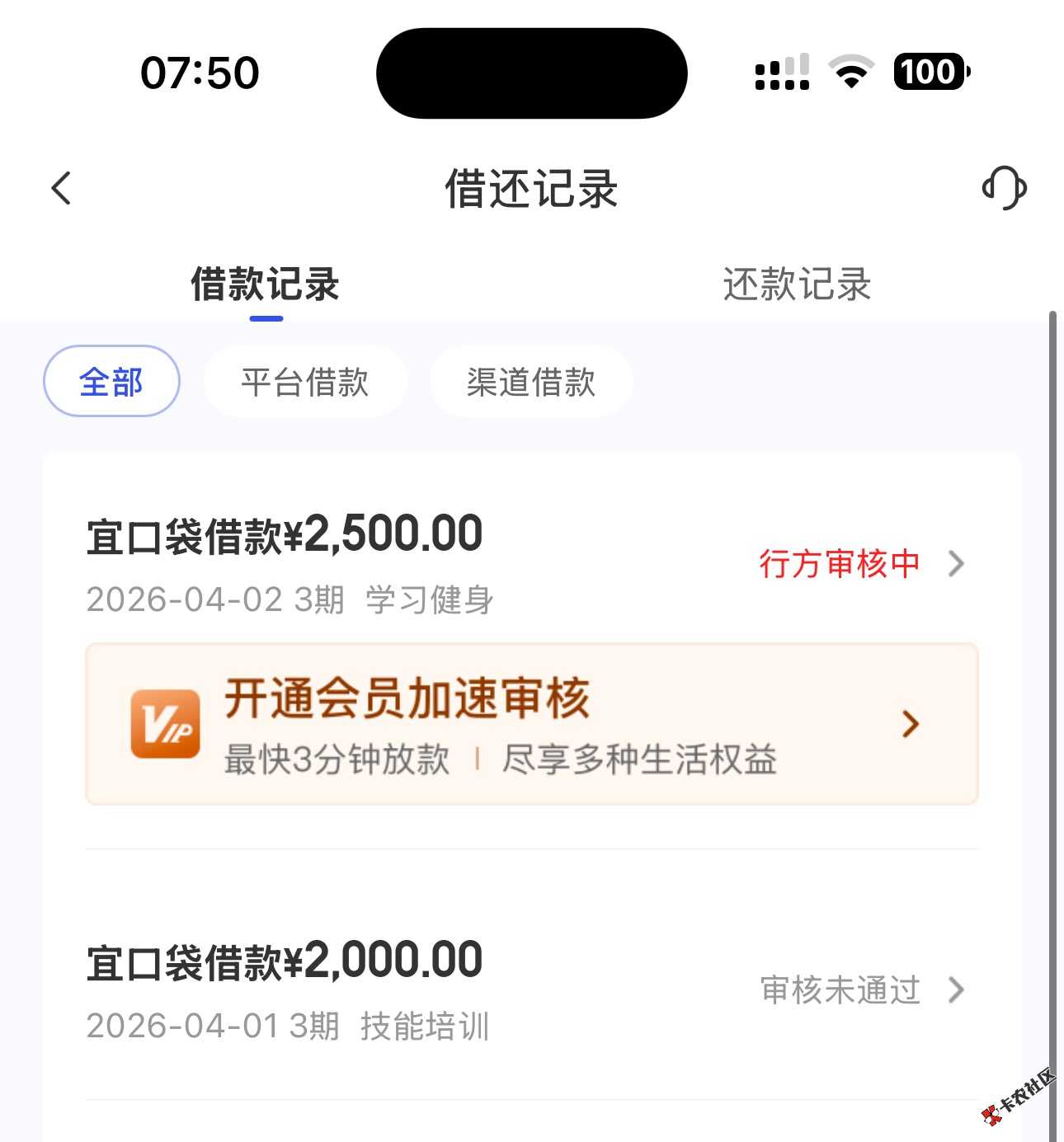Open the 开通会员加速审核 VIP banner

pyautogui.click(x=532, y=724)
